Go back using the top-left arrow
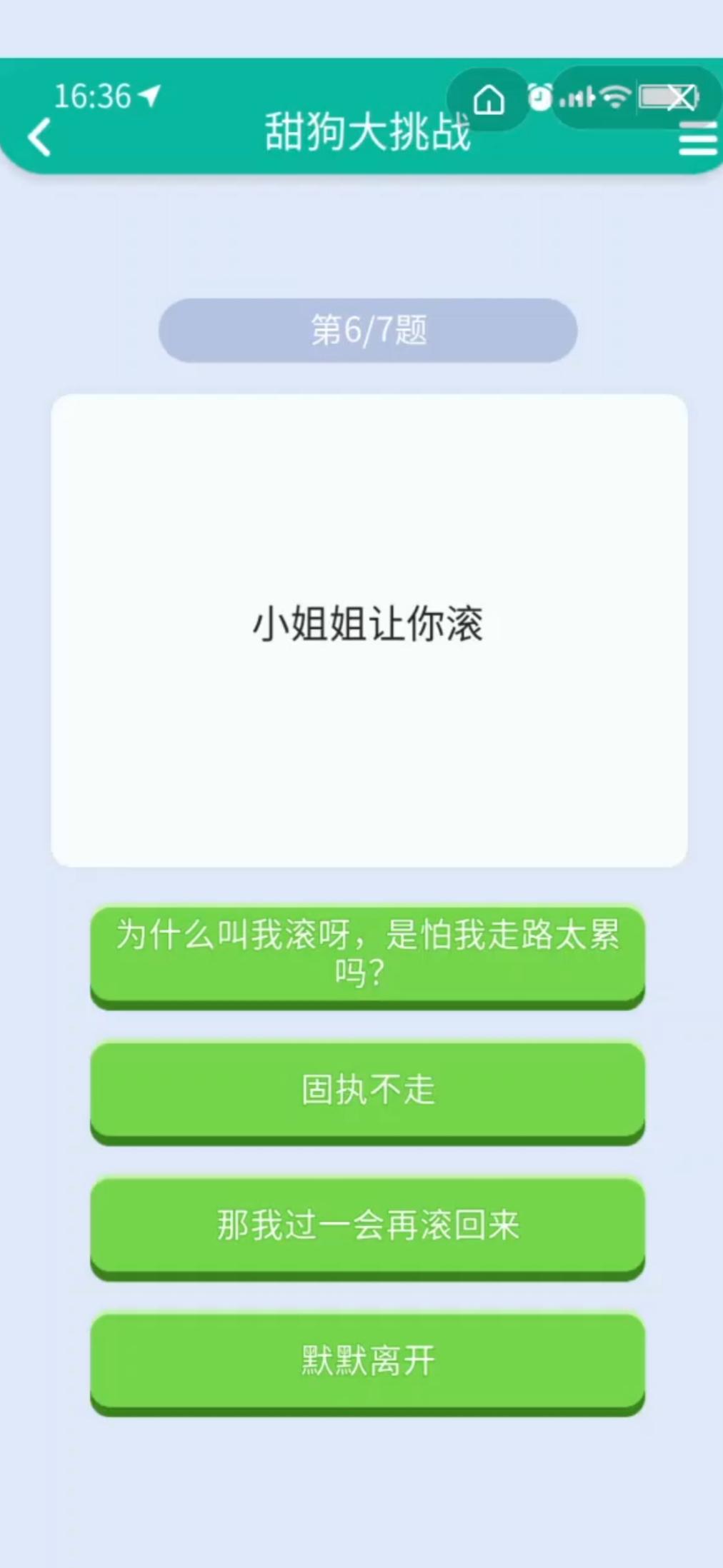 [x=40, y=136]
